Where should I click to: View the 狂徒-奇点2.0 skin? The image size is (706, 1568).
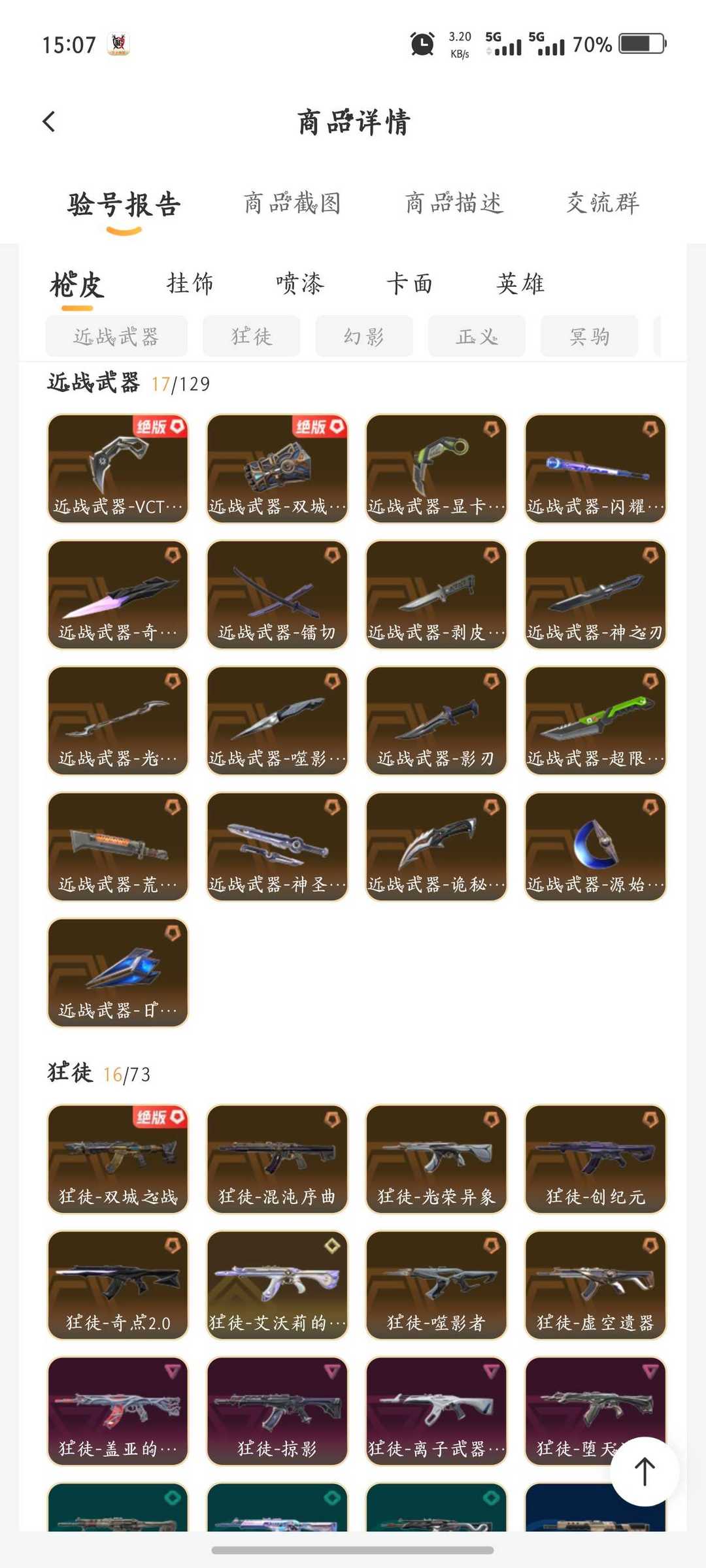coord(118,1284)
